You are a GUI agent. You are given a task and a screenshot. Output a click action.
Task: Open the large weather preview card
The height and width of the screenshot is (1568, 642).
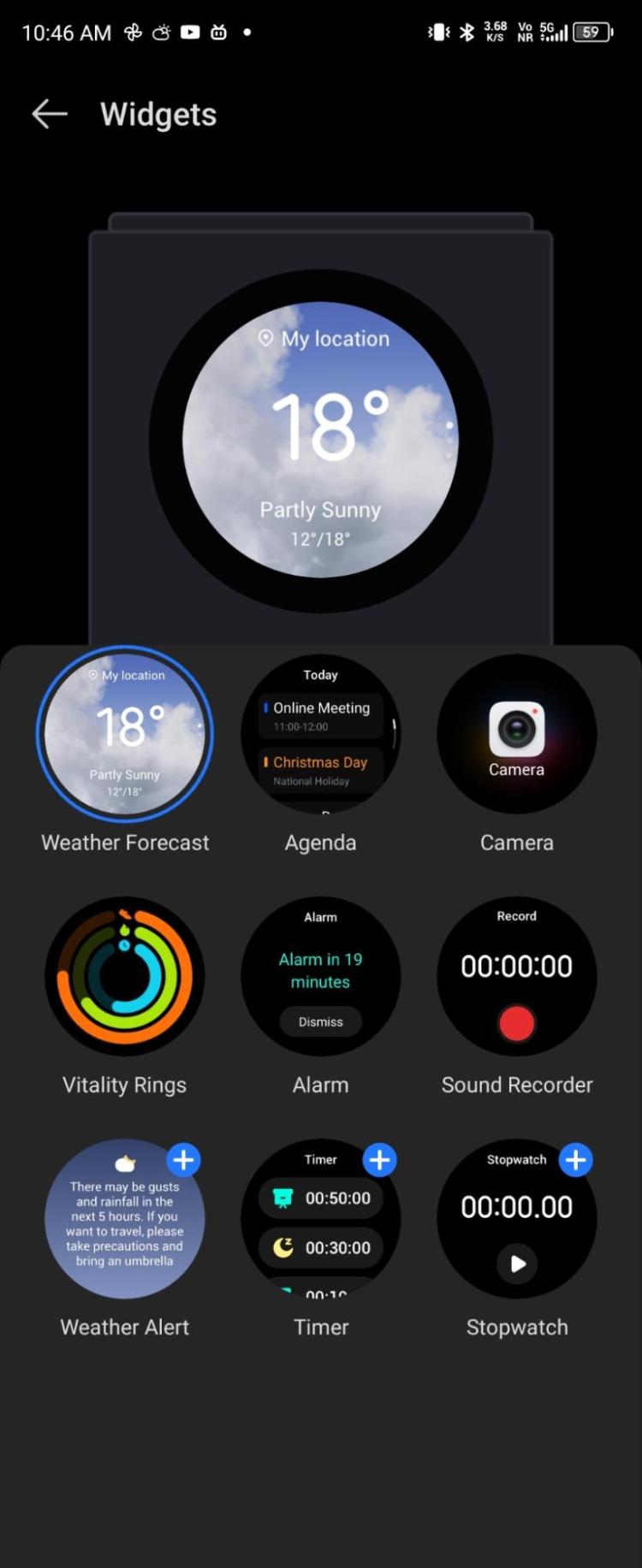tap(320, 441)
